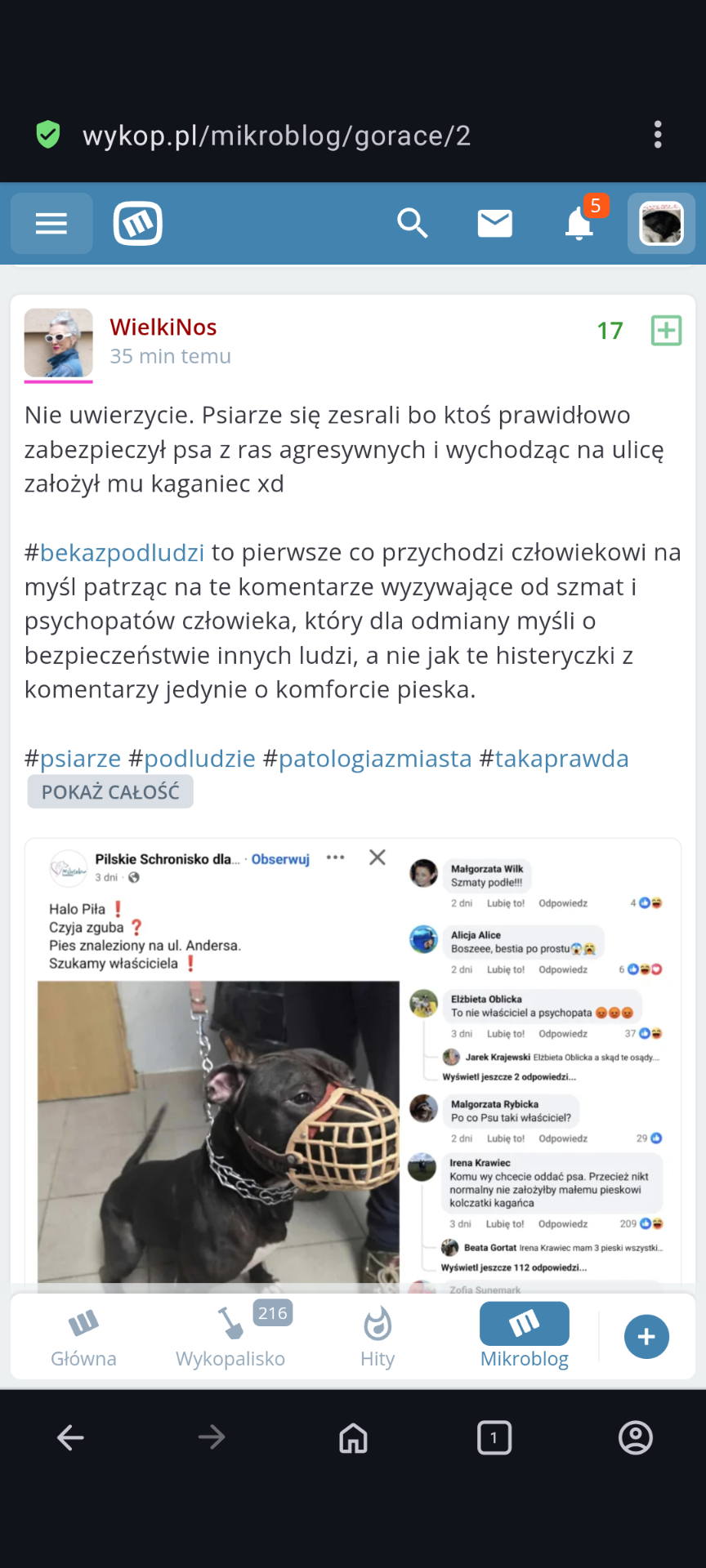Switch to the Hity tab
Screen dimensions: 706x1568
tap(377, 1337)
